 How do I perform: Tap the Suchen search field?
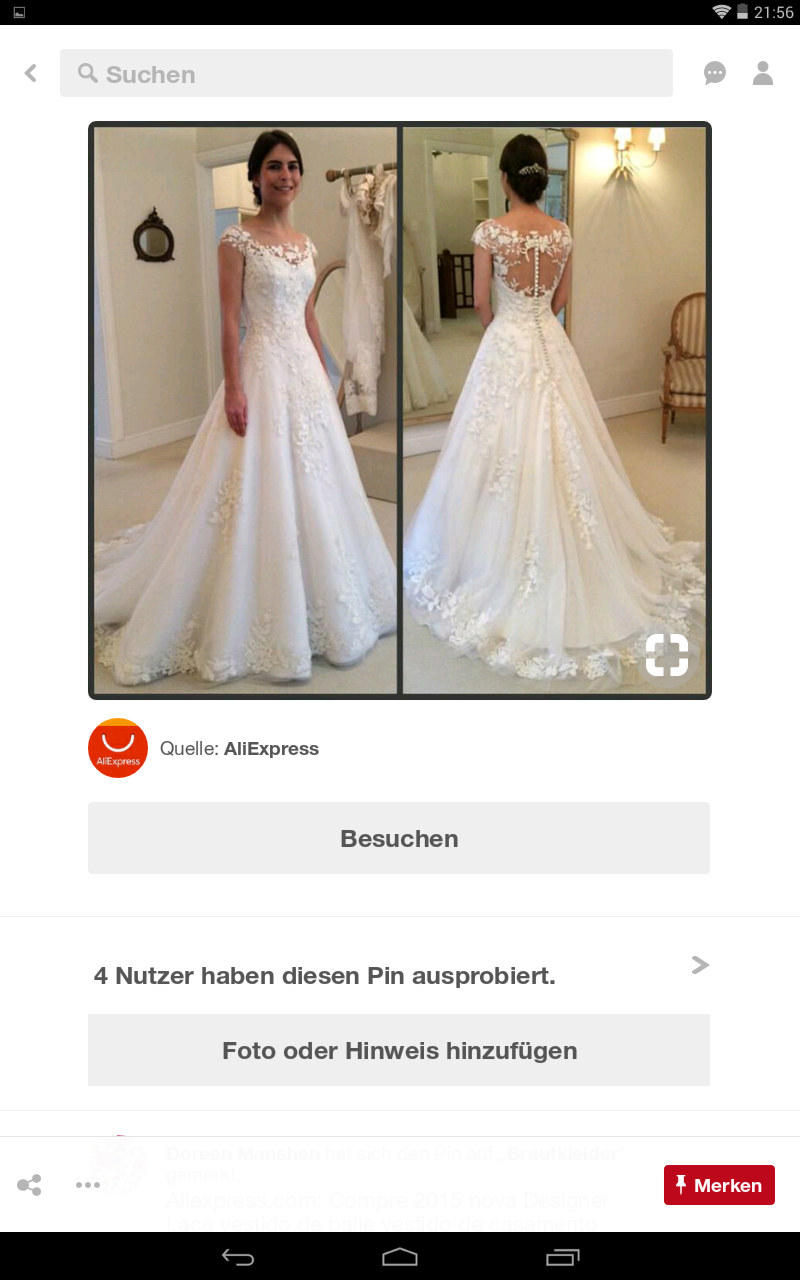(366, 73)
